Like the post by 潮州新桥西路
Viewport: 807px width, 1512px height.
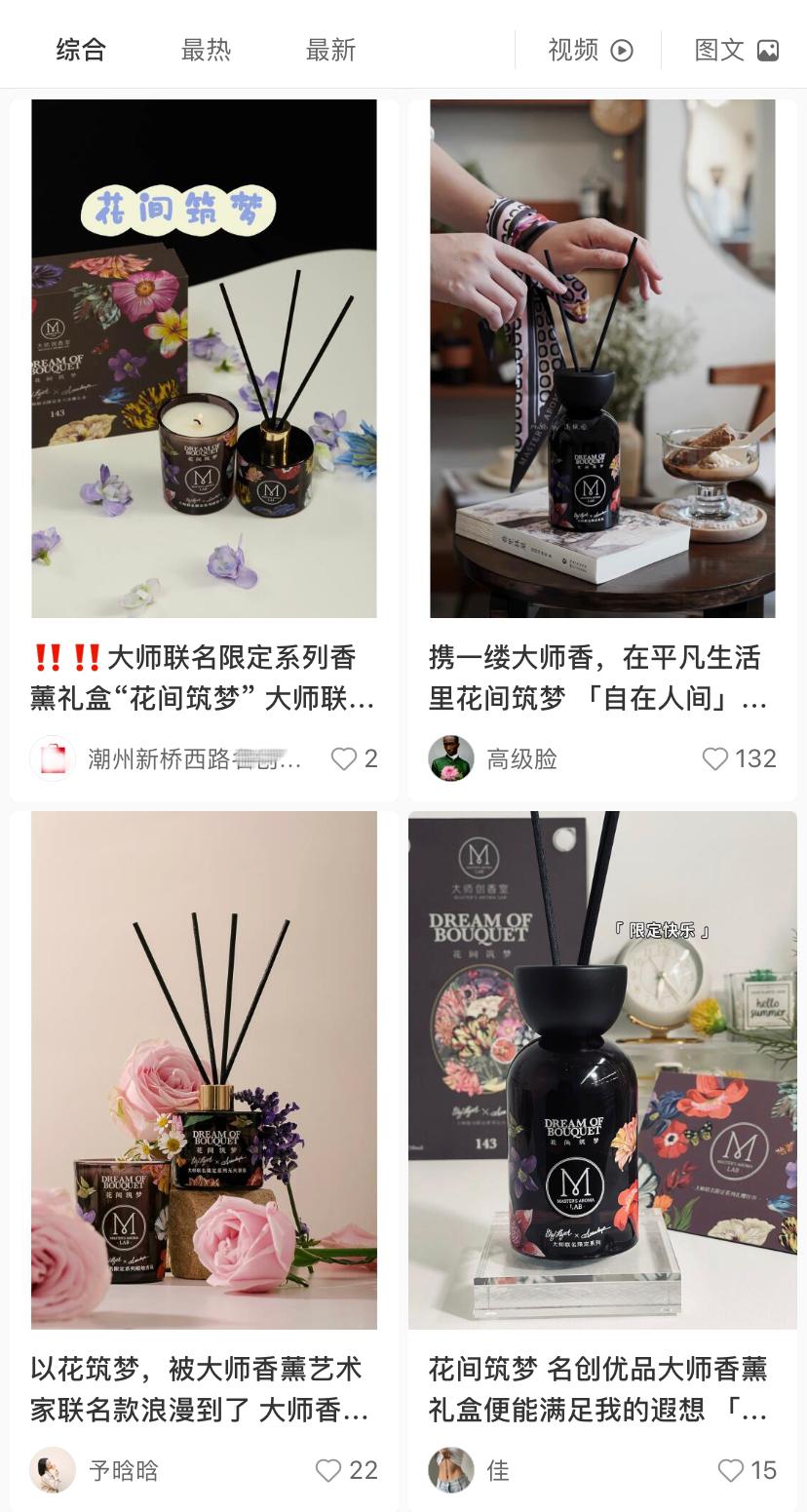coord(344,758)
